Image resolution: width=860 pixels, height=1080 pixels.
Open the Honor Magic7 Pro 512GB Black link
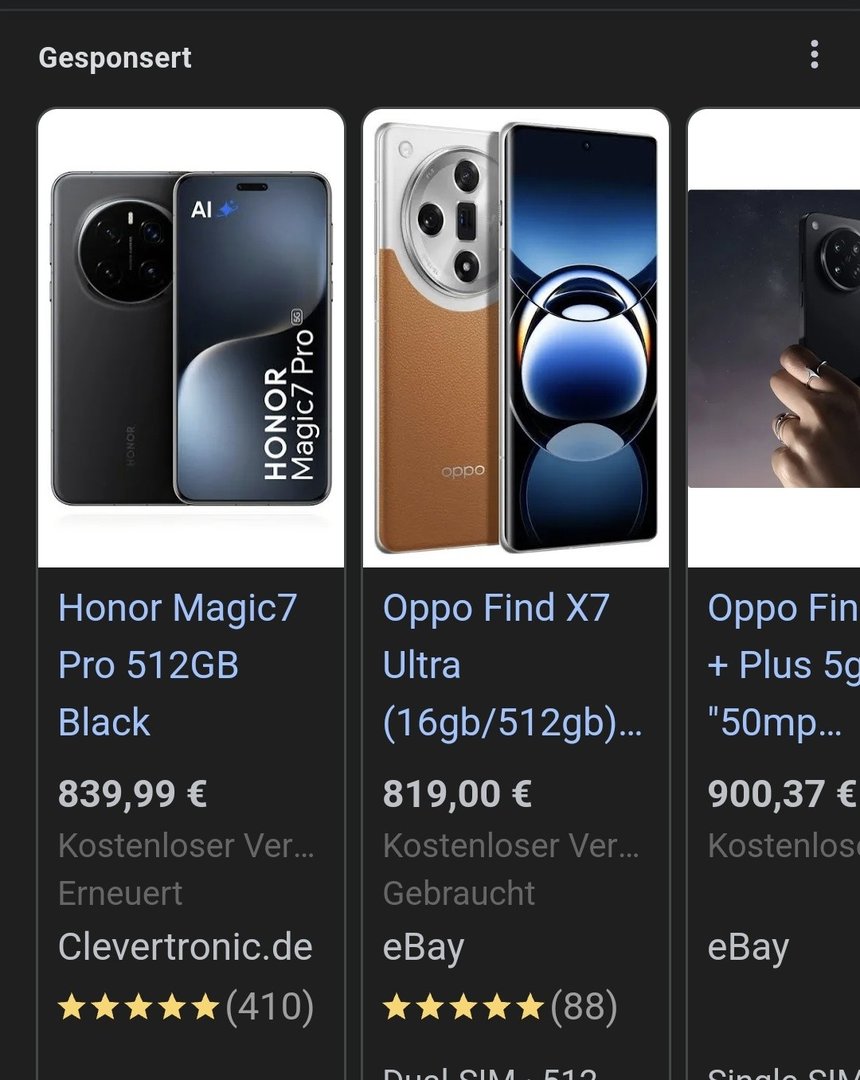[177, 665]
